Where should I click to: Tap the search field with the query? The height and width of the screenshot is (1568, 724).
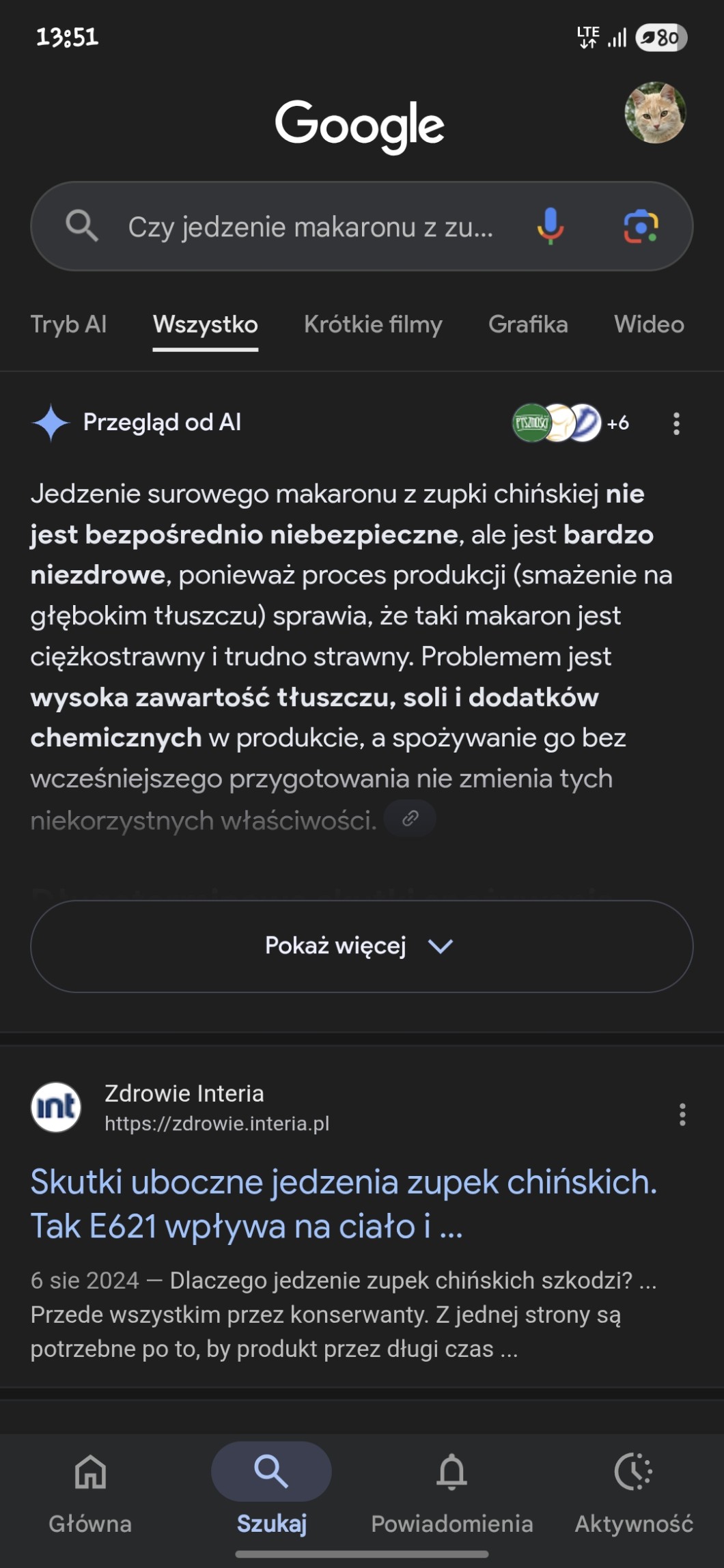pyautogui.click(x=310, y=227)
